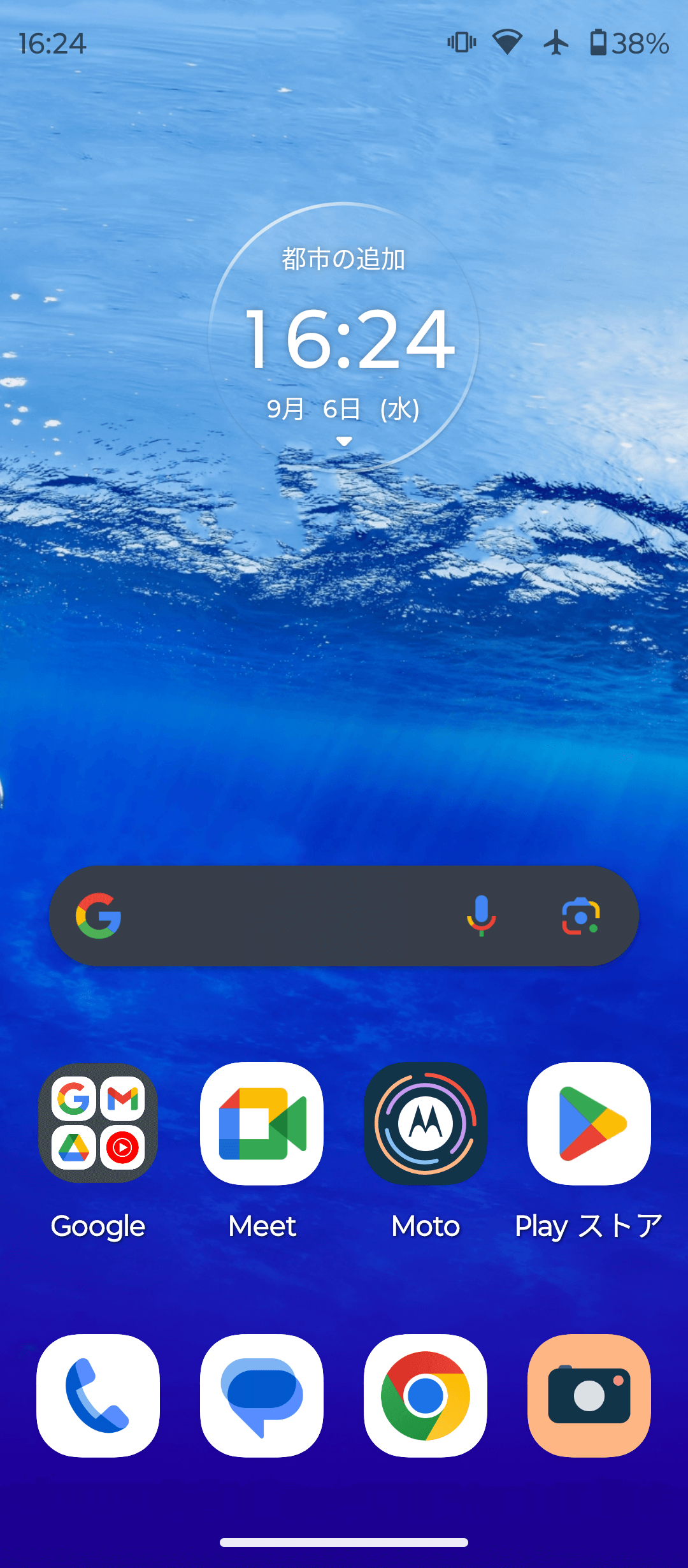
Task: Start voice search with the microphone
Action: (482, 915)
